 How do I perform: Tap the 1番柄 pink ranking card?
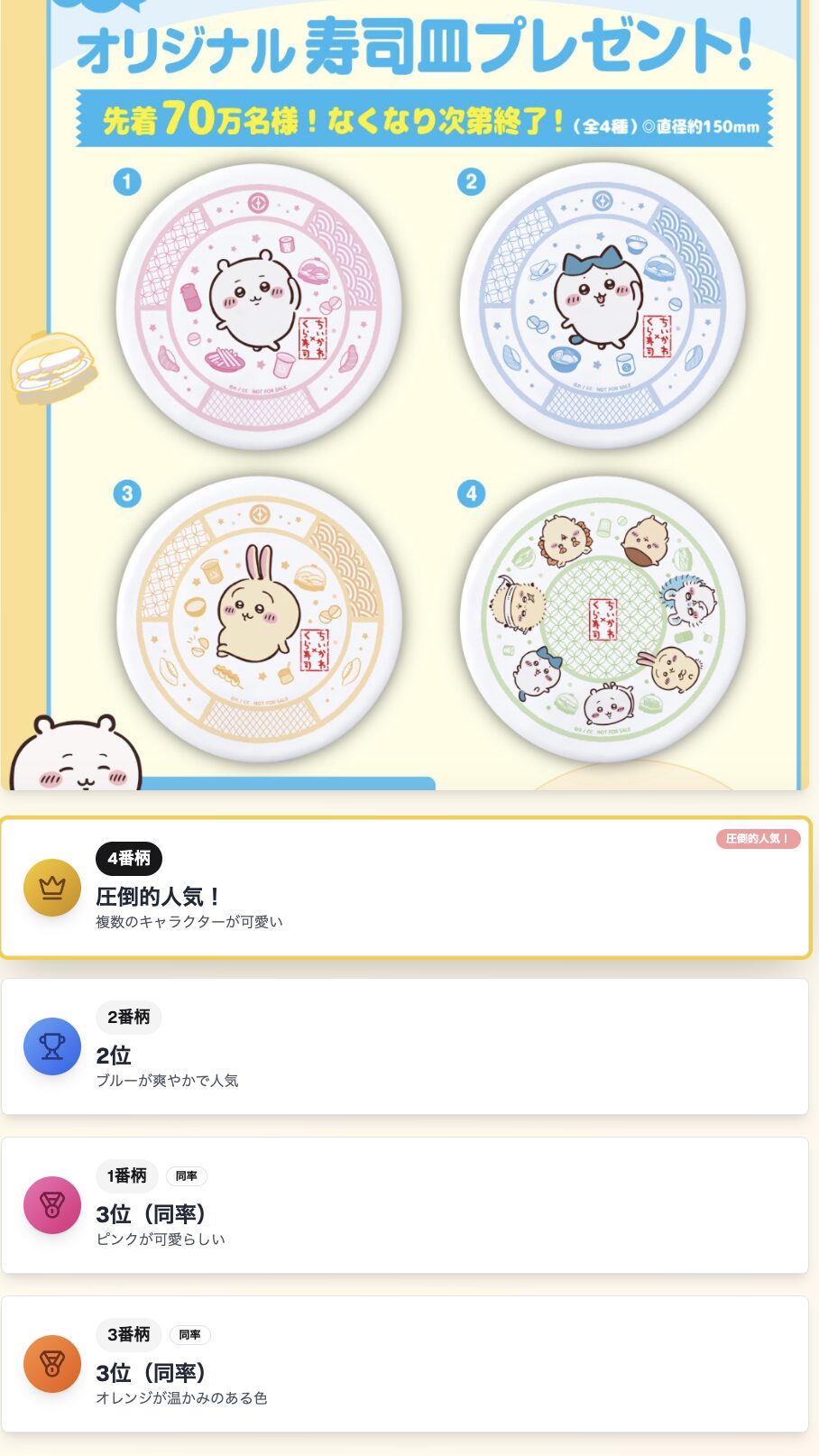click(x=406, y=1205)
